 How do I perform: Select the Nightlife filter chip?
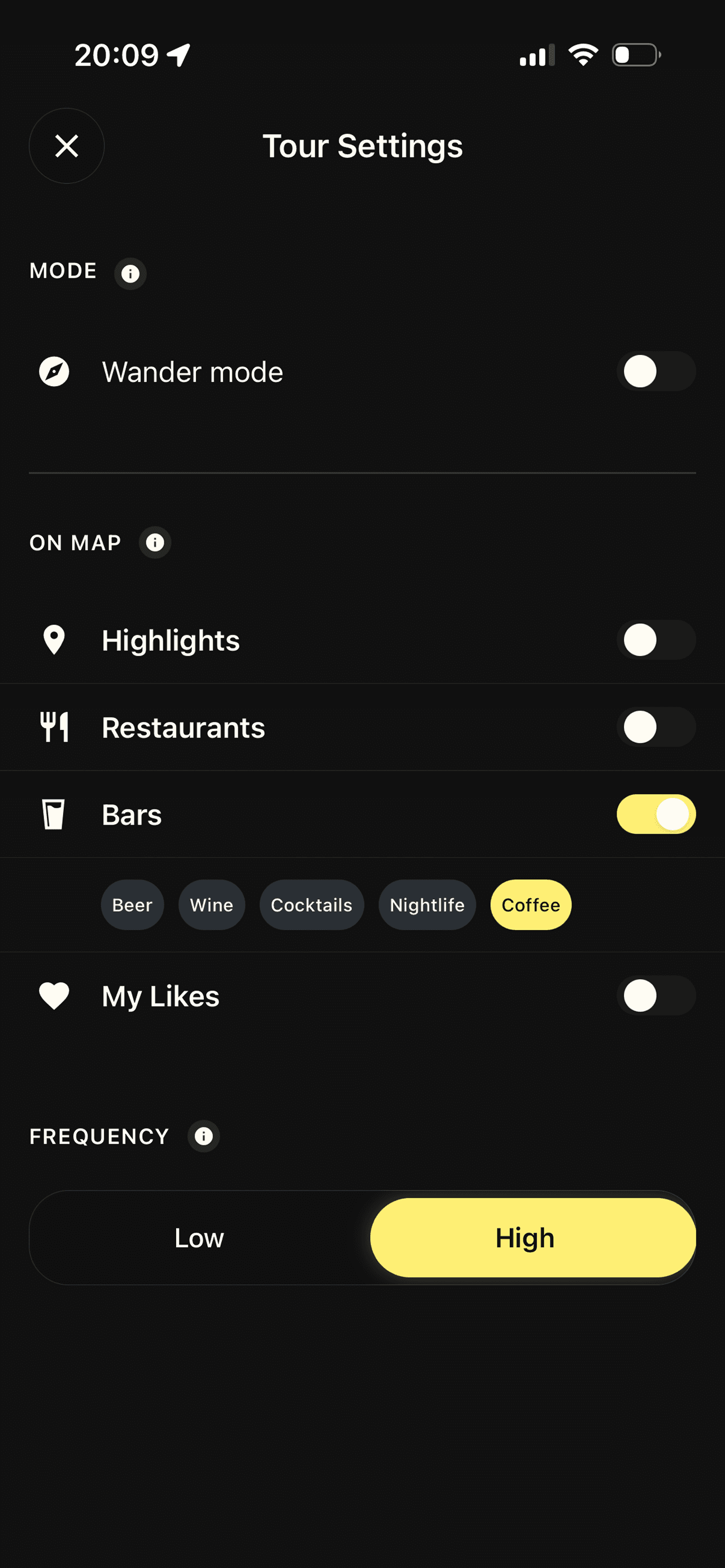pos(427,905)
